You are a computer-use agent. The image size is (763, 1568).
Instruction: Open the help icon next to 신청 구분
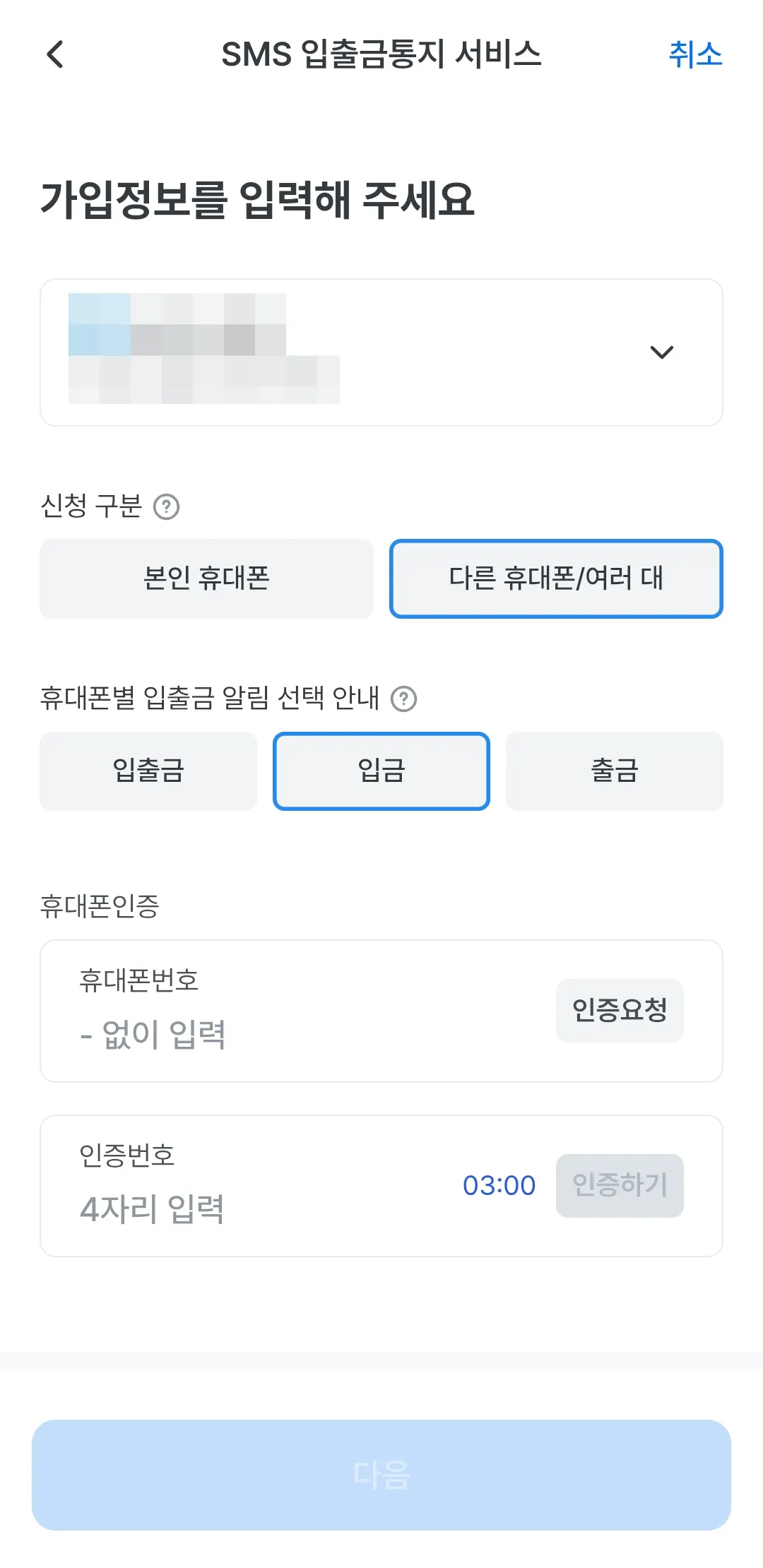[167, 506]
